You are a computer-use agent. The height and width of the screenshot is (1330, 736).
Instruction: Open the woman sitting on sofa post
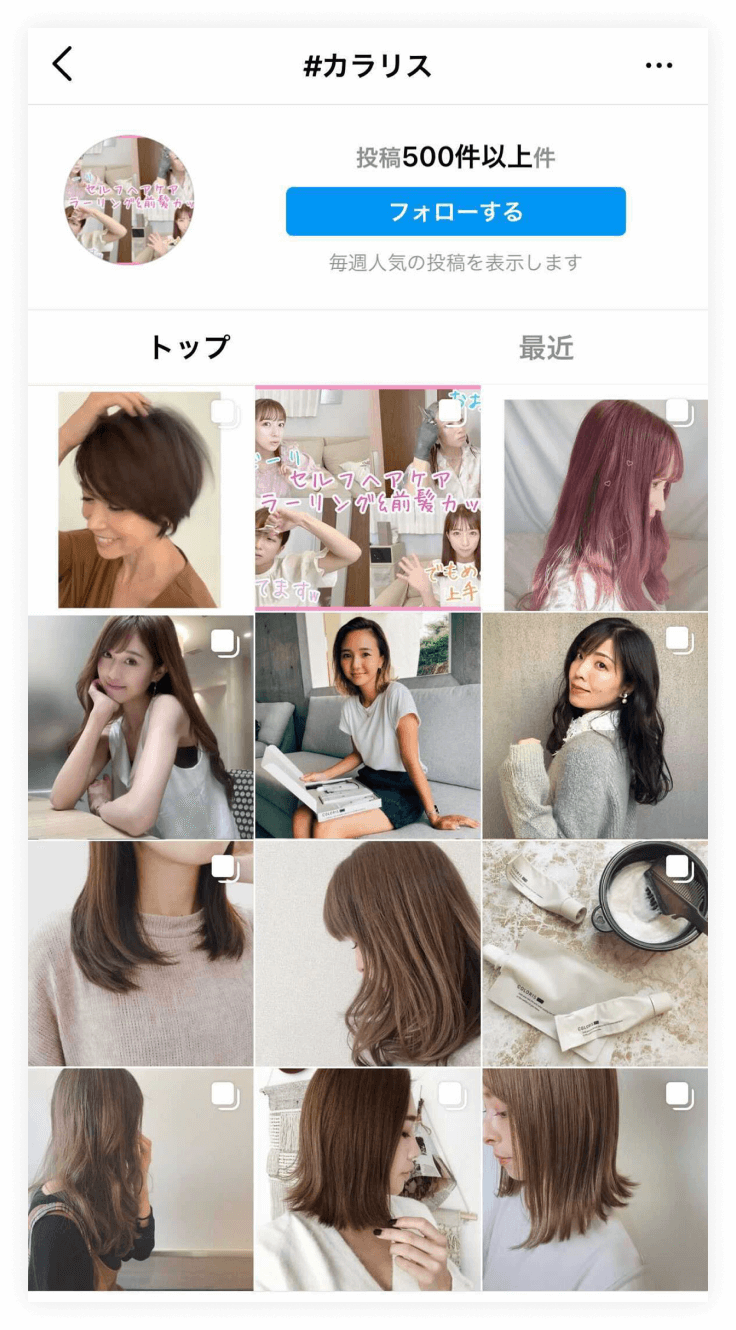367,726
